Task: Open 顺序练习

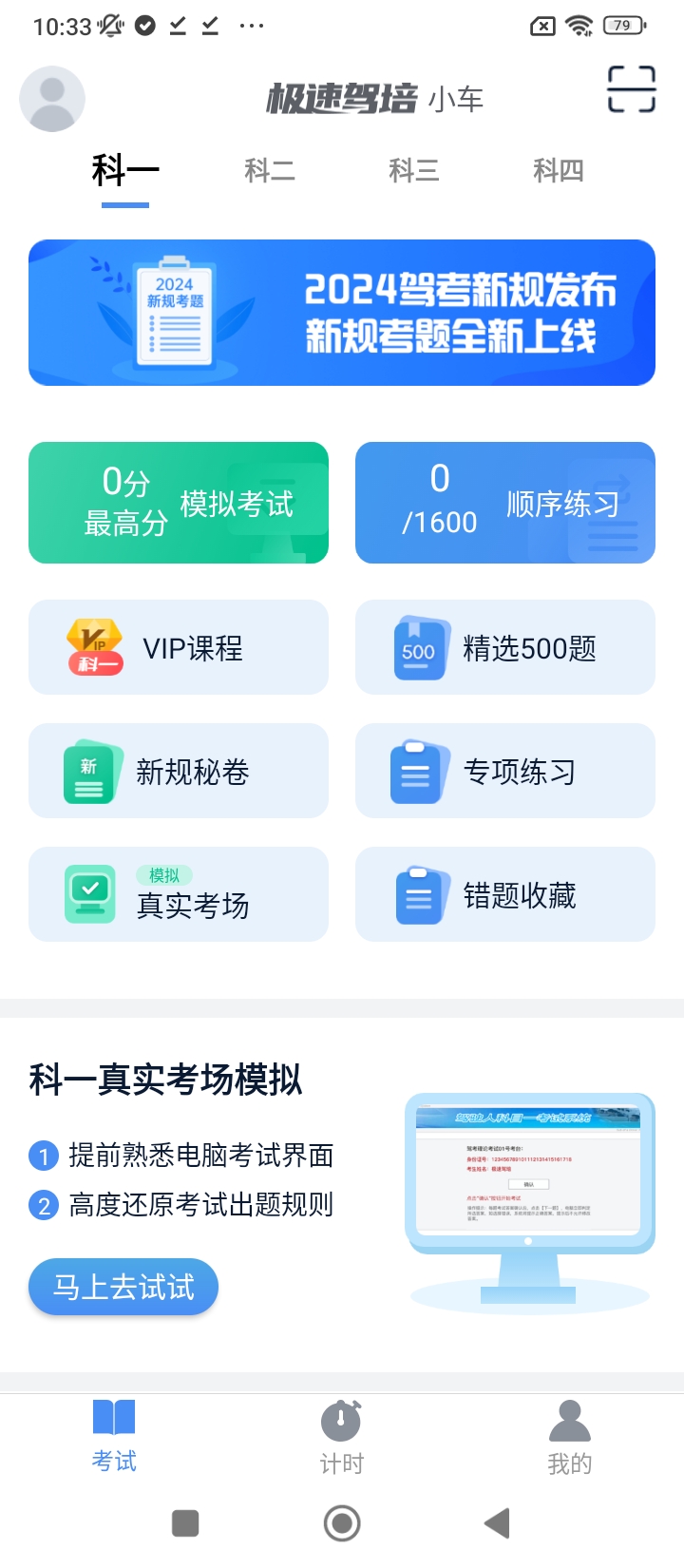Action: pos(505,503)
